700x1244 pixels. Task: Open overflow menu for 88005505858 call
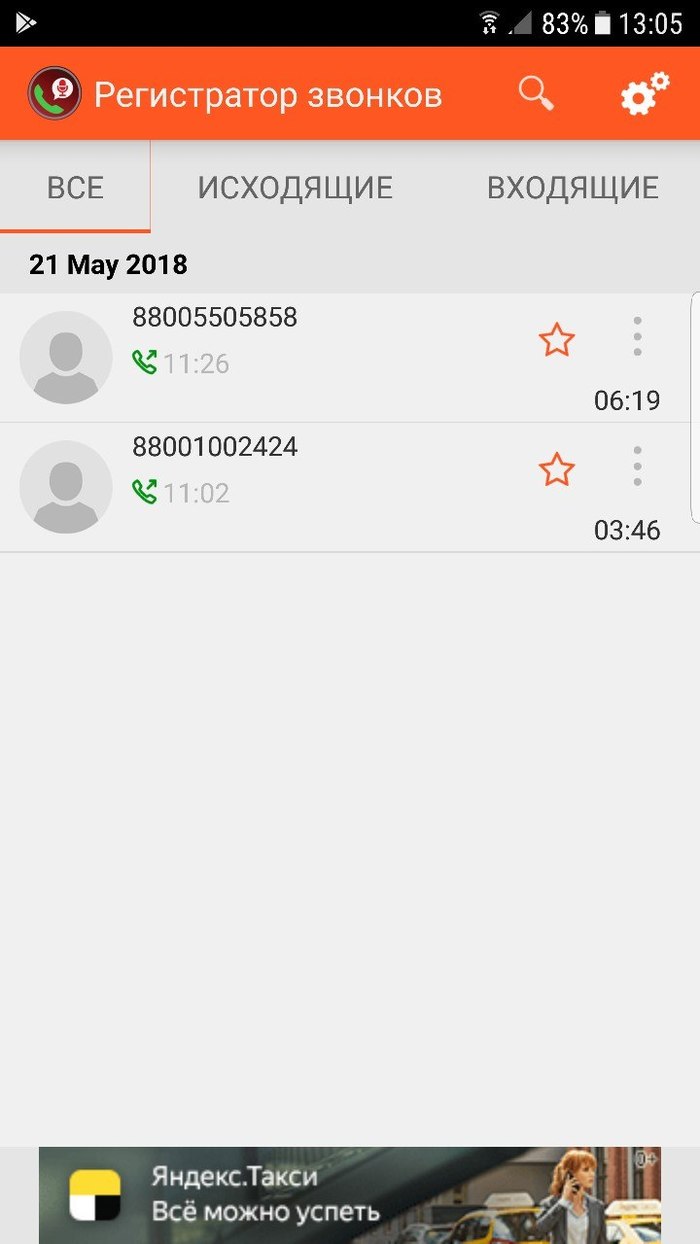point(637,337)
